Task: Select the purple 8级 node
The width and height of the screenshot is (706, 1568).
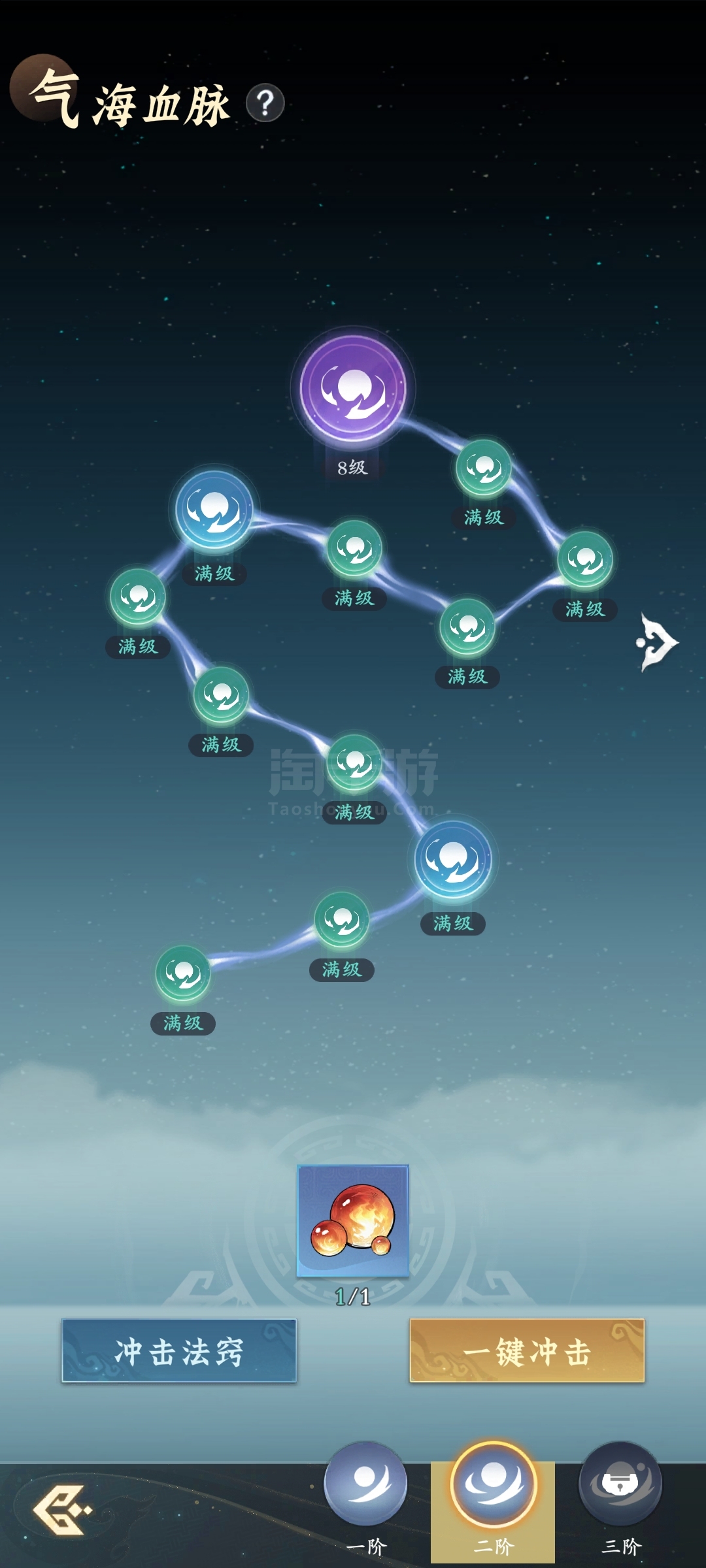Action: pyautogui.click(x=353, y=389)
